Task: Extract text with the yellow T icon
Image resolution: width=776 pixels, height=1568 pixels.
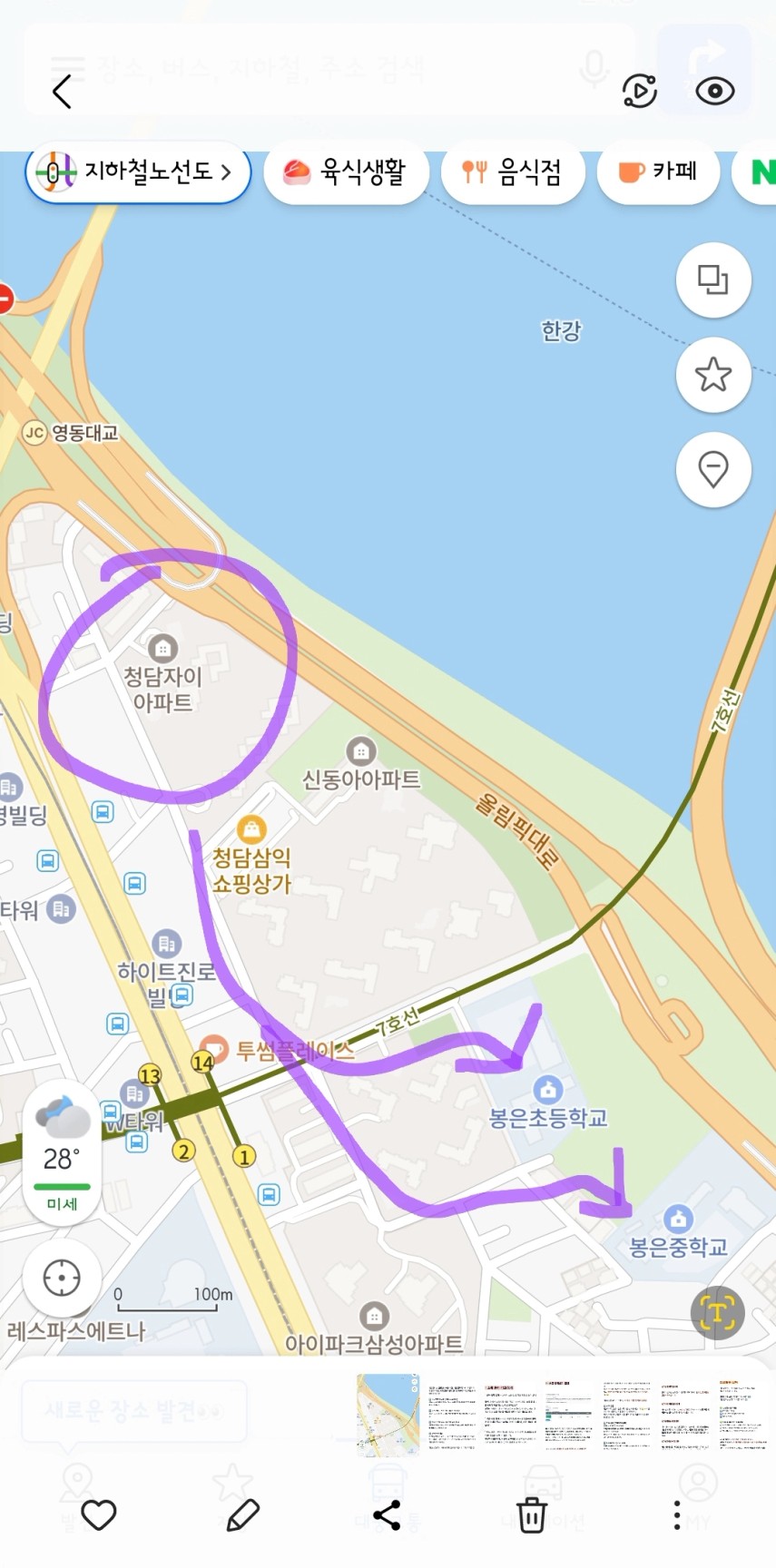Action: 717,1313
